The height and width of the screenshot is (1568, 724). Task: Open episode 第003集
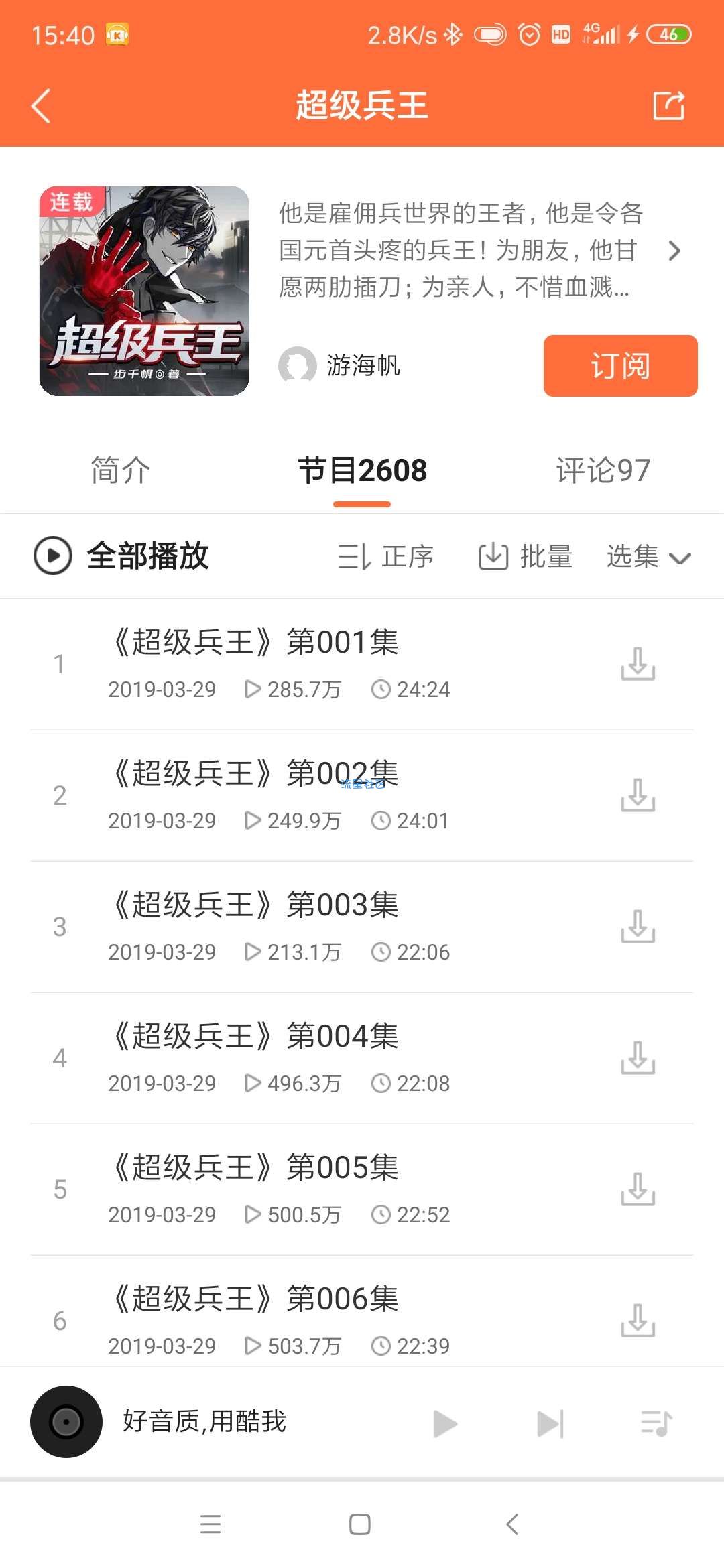(x=362, y=927)
